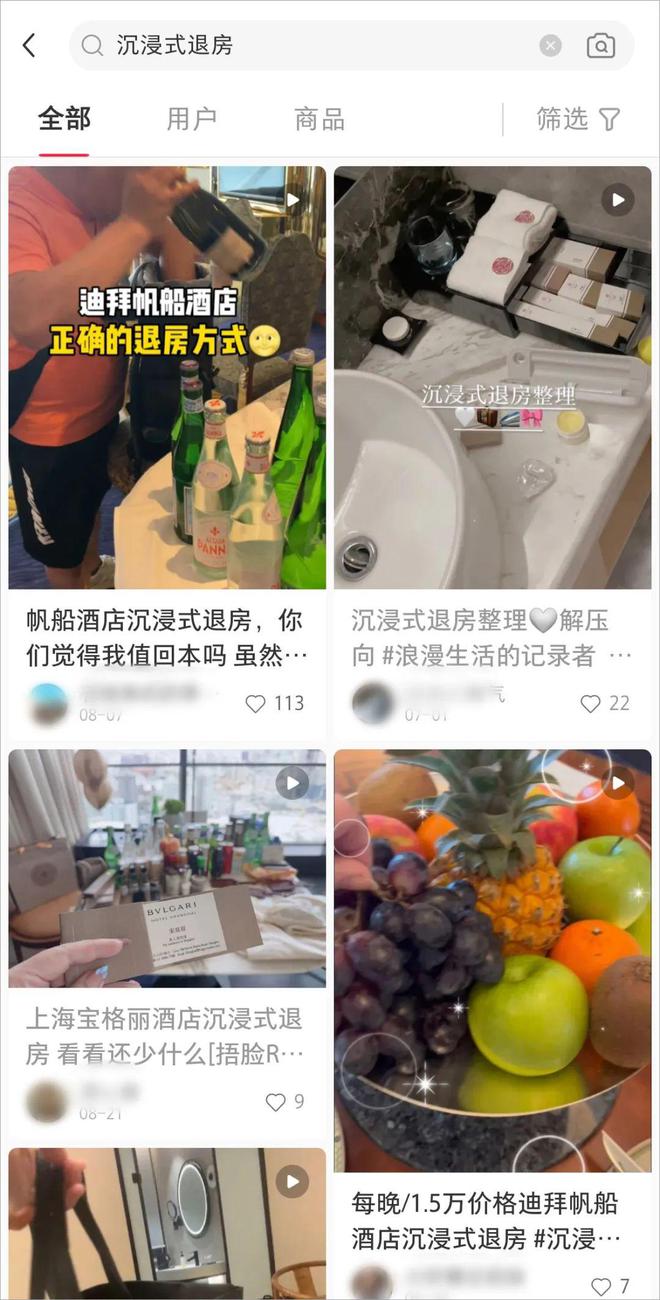Screen dimensions: 660x1300
Task: Open the 上海宝格丽酒店沉浸式退房 post
Action: [x=167, y=868]
